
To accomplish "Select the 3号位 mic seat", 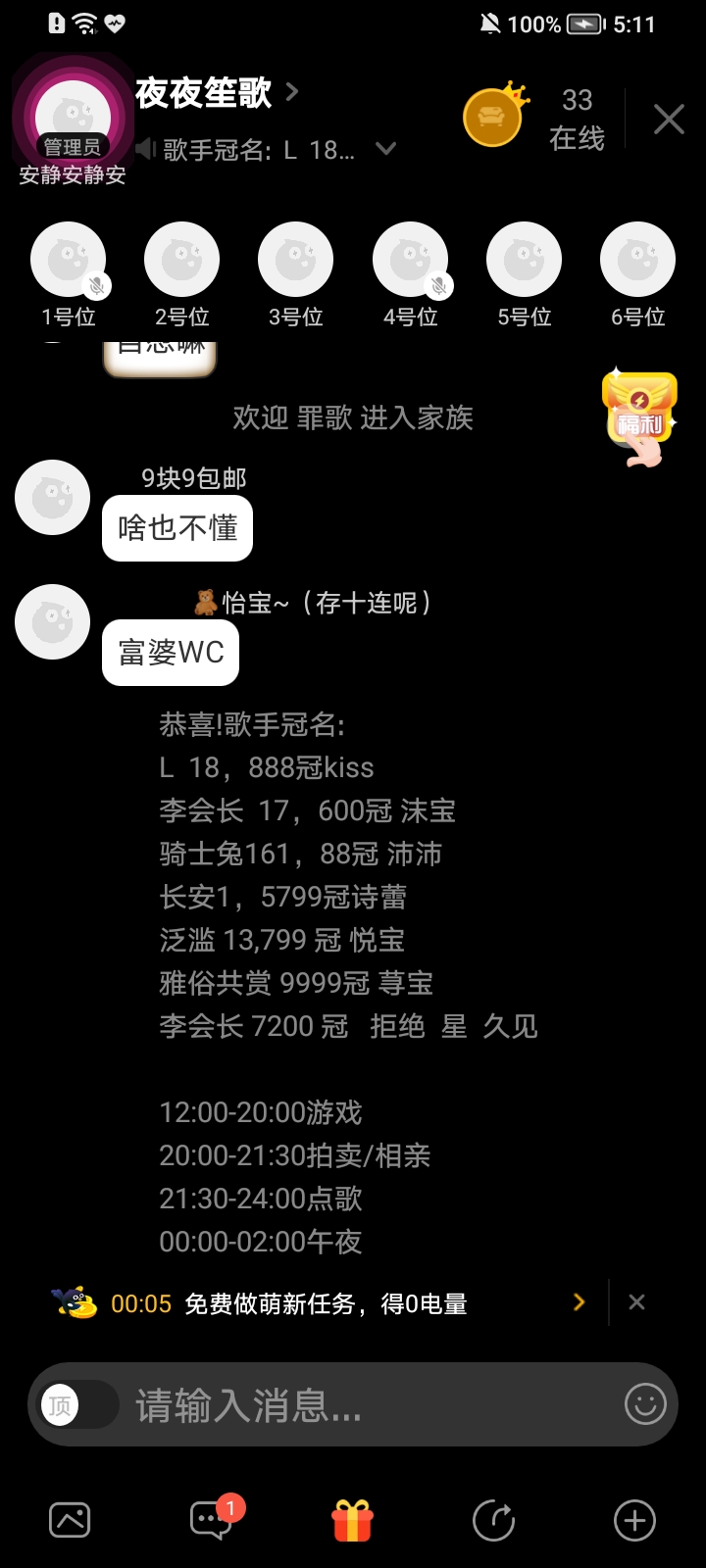I will (x=296, y=260).
